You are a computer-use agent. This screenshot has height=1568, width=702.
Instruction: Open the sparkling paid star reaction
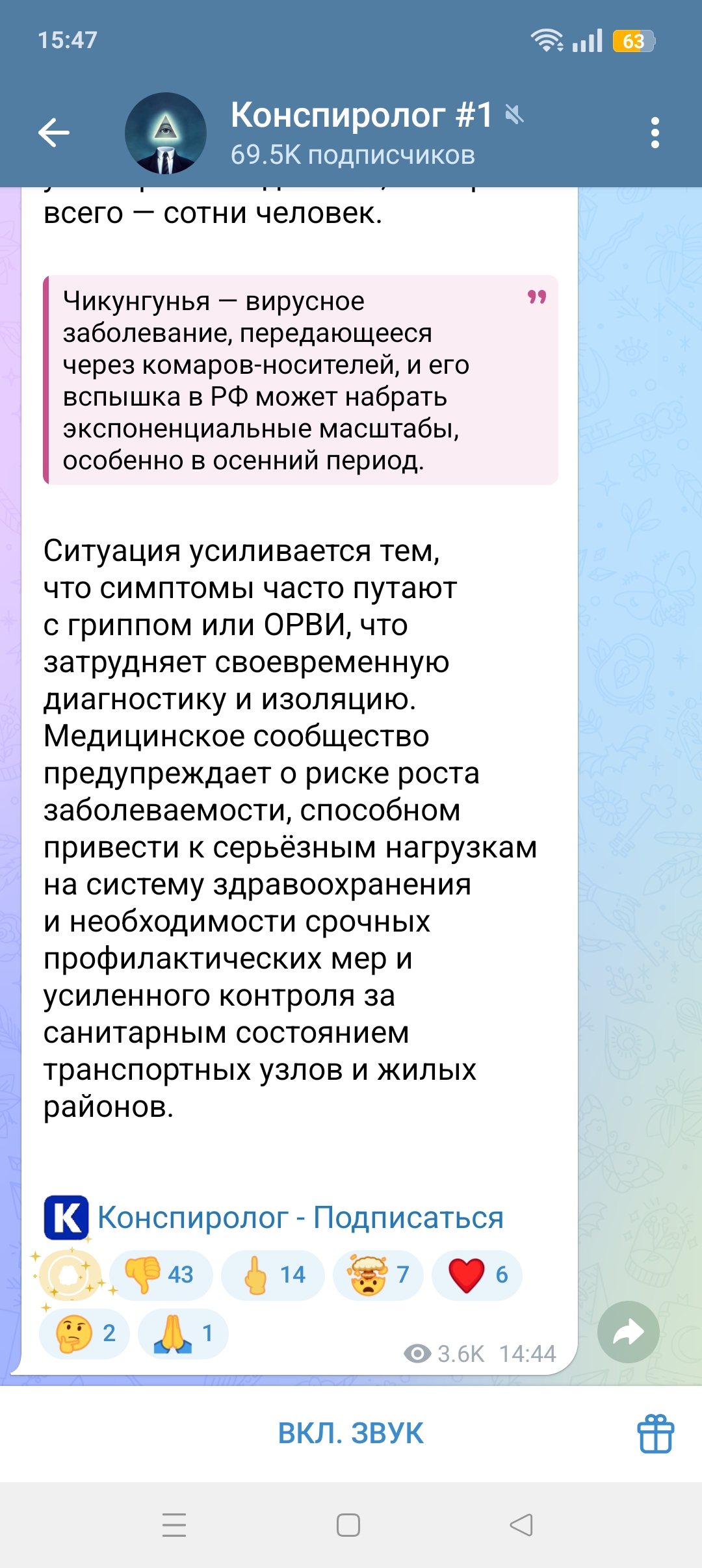coord(70,1275)
